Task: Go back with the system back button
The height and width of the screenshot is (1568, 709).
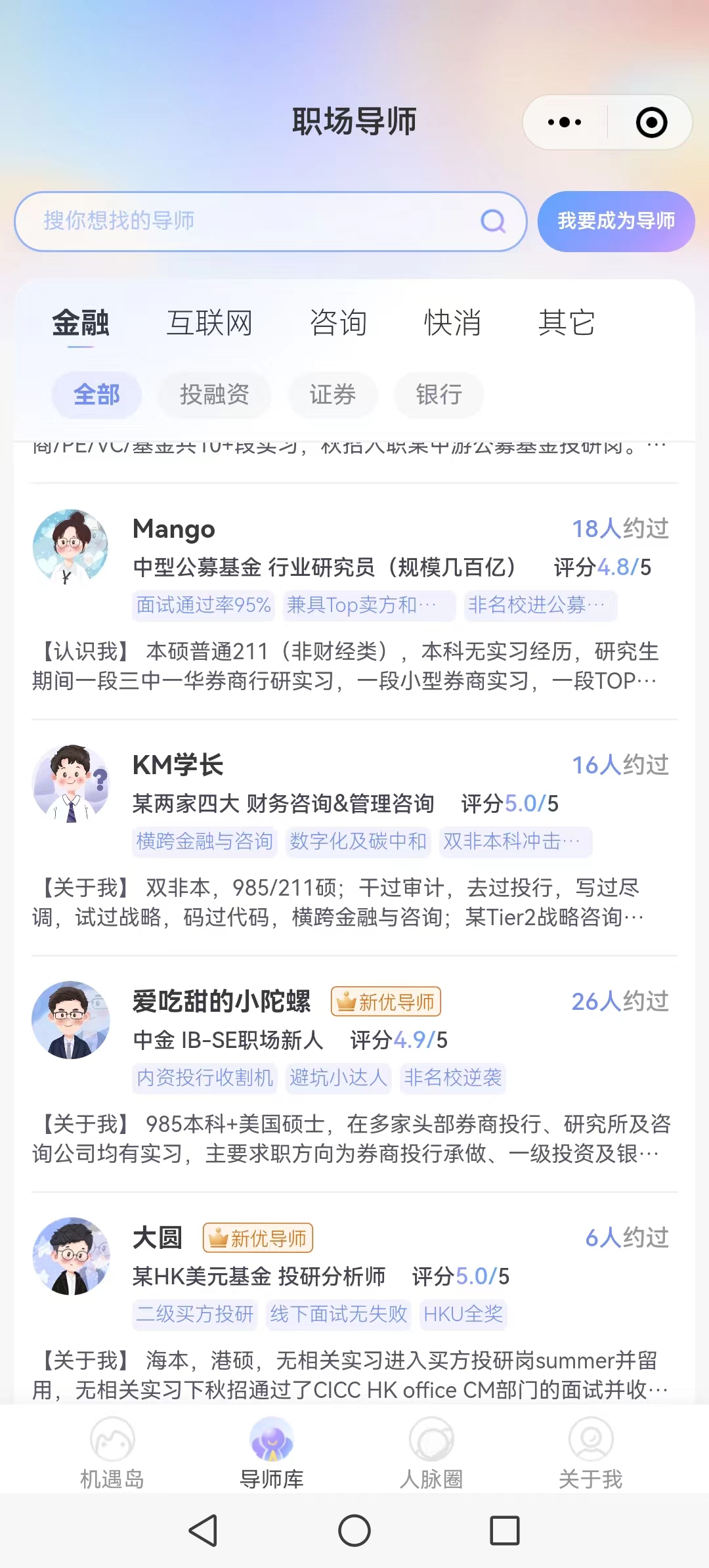Action: point(204,1531)
